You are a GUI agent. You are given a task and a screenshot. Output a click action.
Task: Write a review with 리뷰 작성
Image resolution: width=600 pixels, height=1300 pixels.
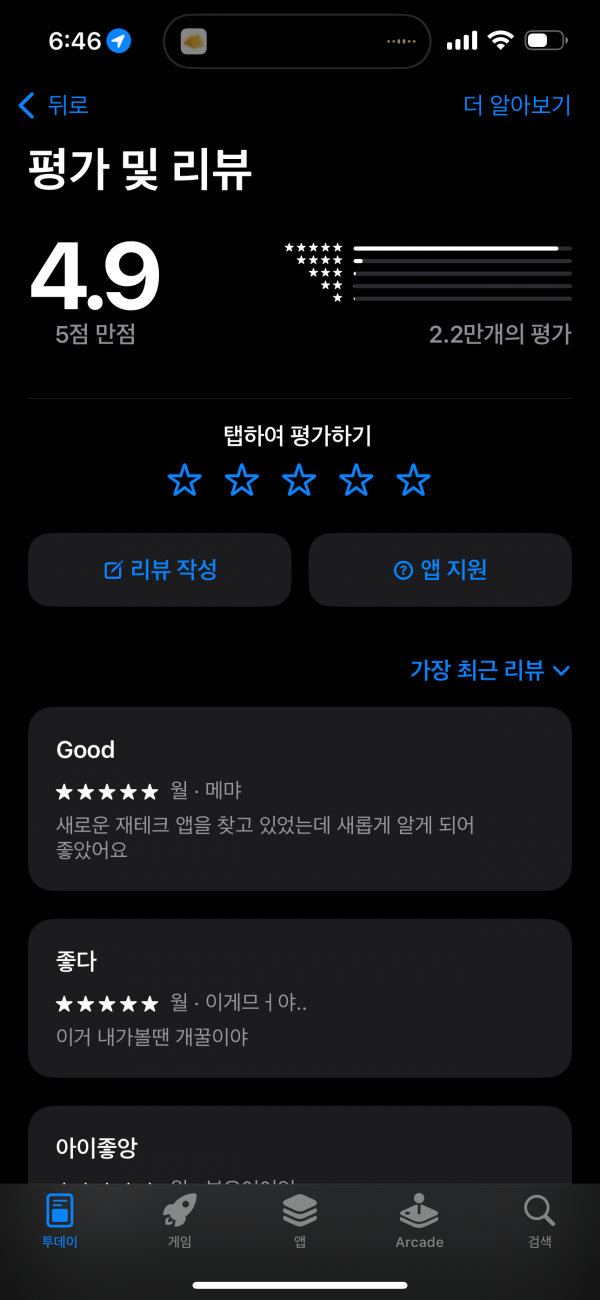tap(160, 570)
